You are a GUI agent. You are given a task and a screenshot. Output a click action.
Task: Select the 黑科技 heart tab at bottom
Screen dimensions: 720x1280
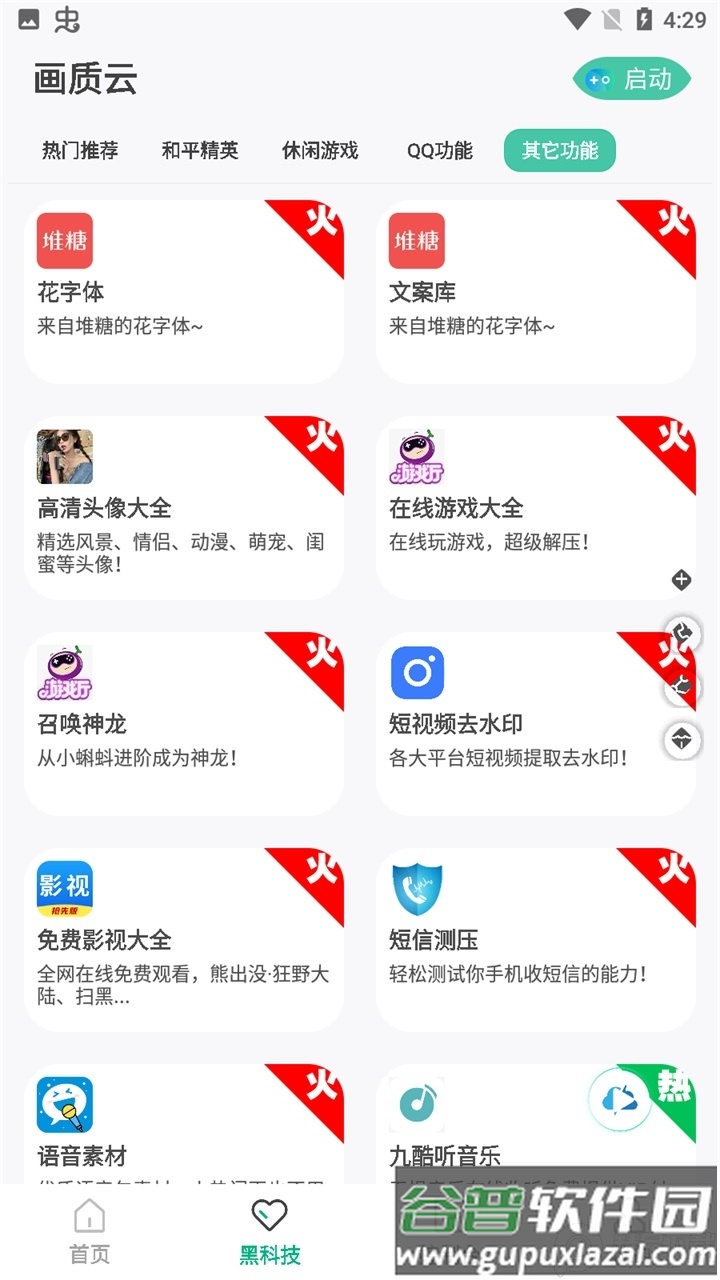268,1228
